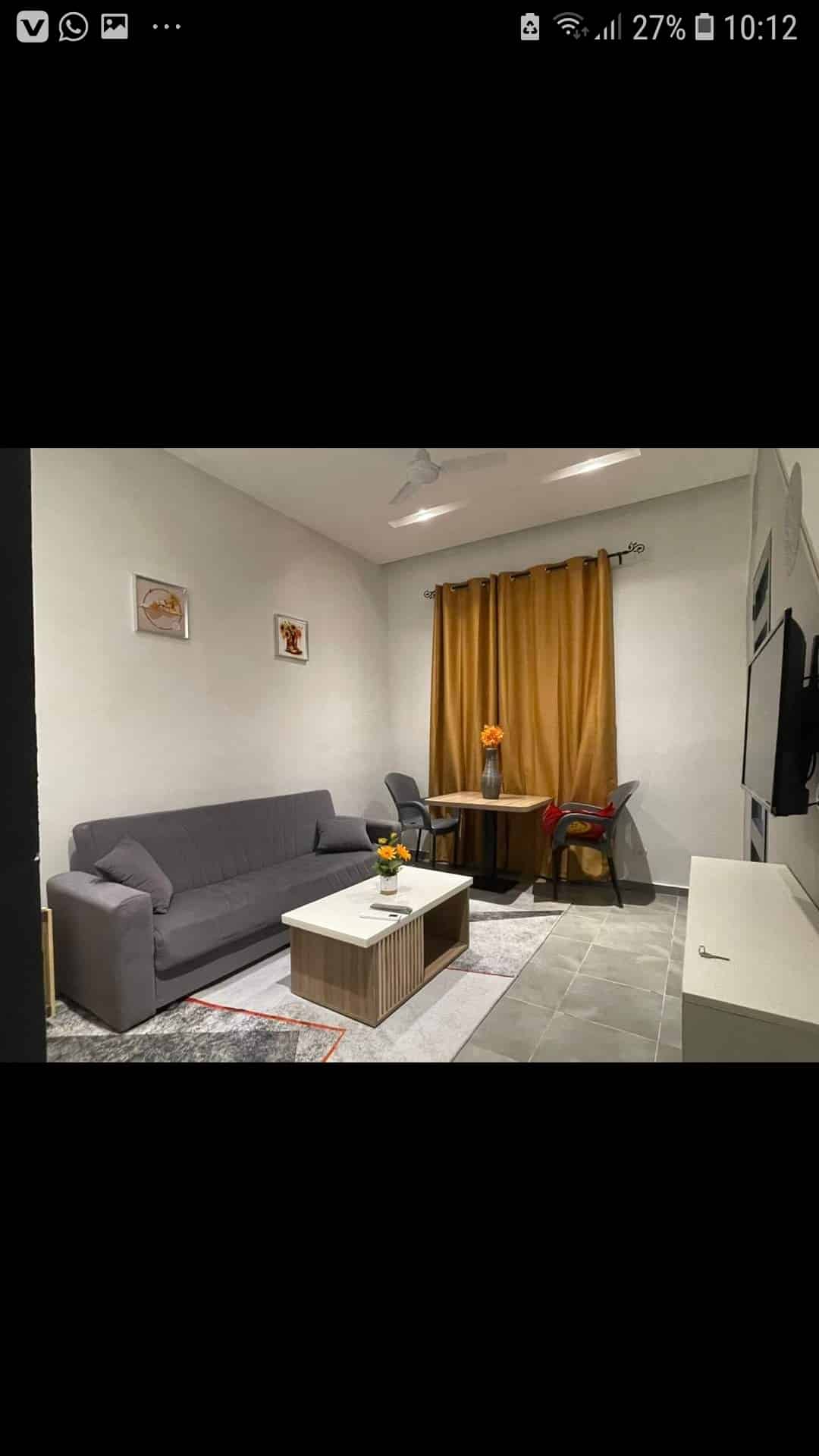Tap the living room photo to reveal viewer controls
This screenshot has height=1456, width=819.
(x=409, y=755)
